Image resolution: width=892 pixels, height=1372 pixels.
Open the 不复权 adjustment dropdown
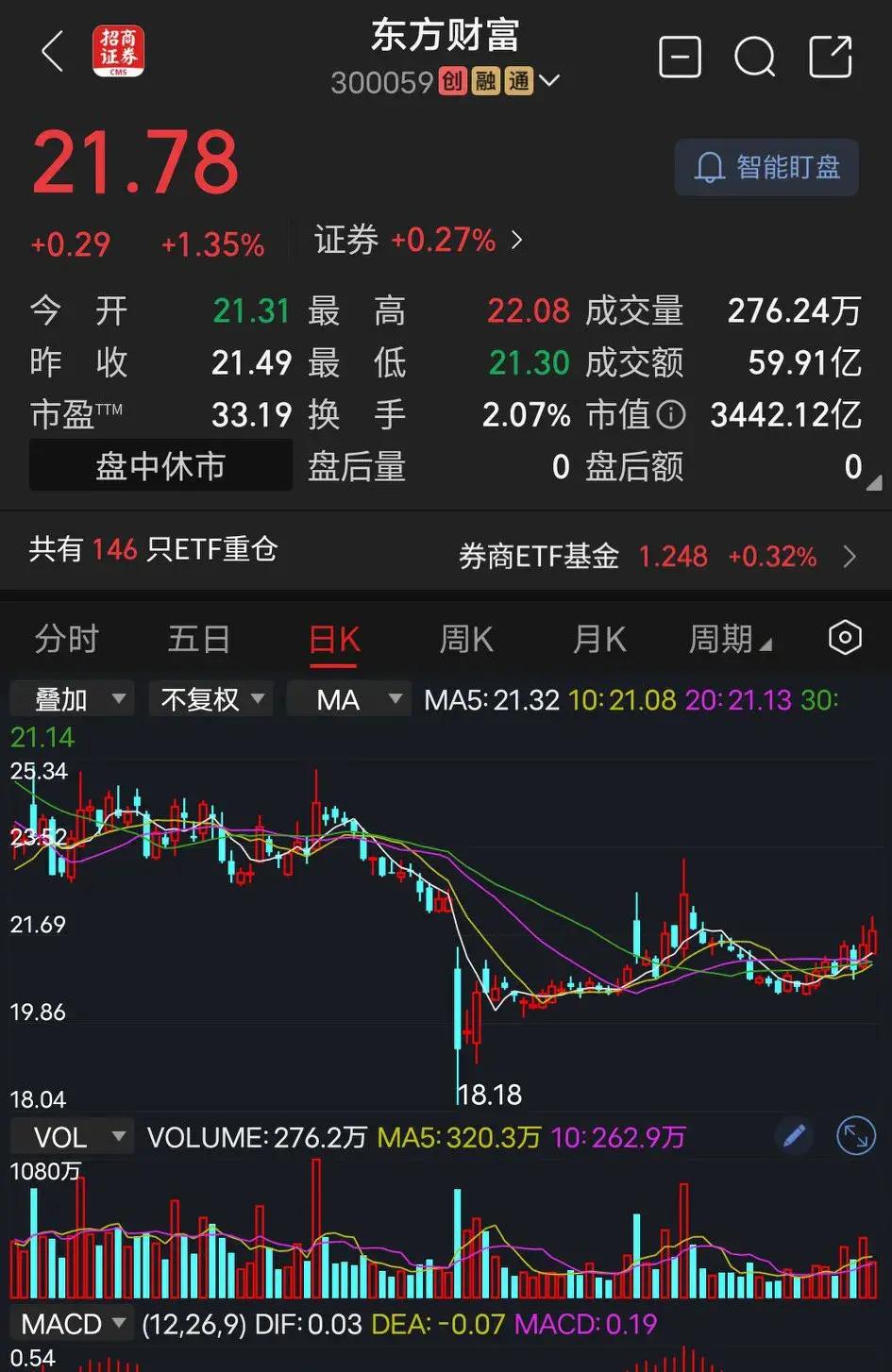tap(210, 698)
